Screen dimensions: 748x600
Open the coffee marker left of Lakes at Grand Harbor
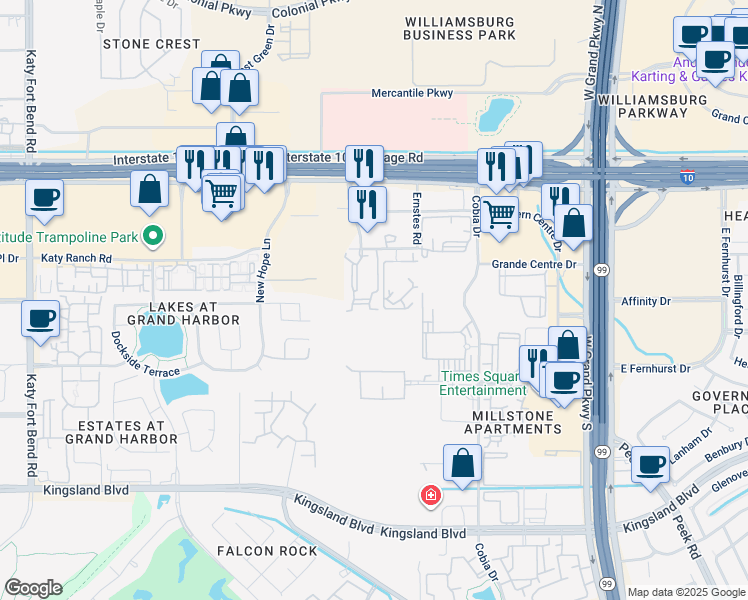pyautogui.click(x=41, y=319)
